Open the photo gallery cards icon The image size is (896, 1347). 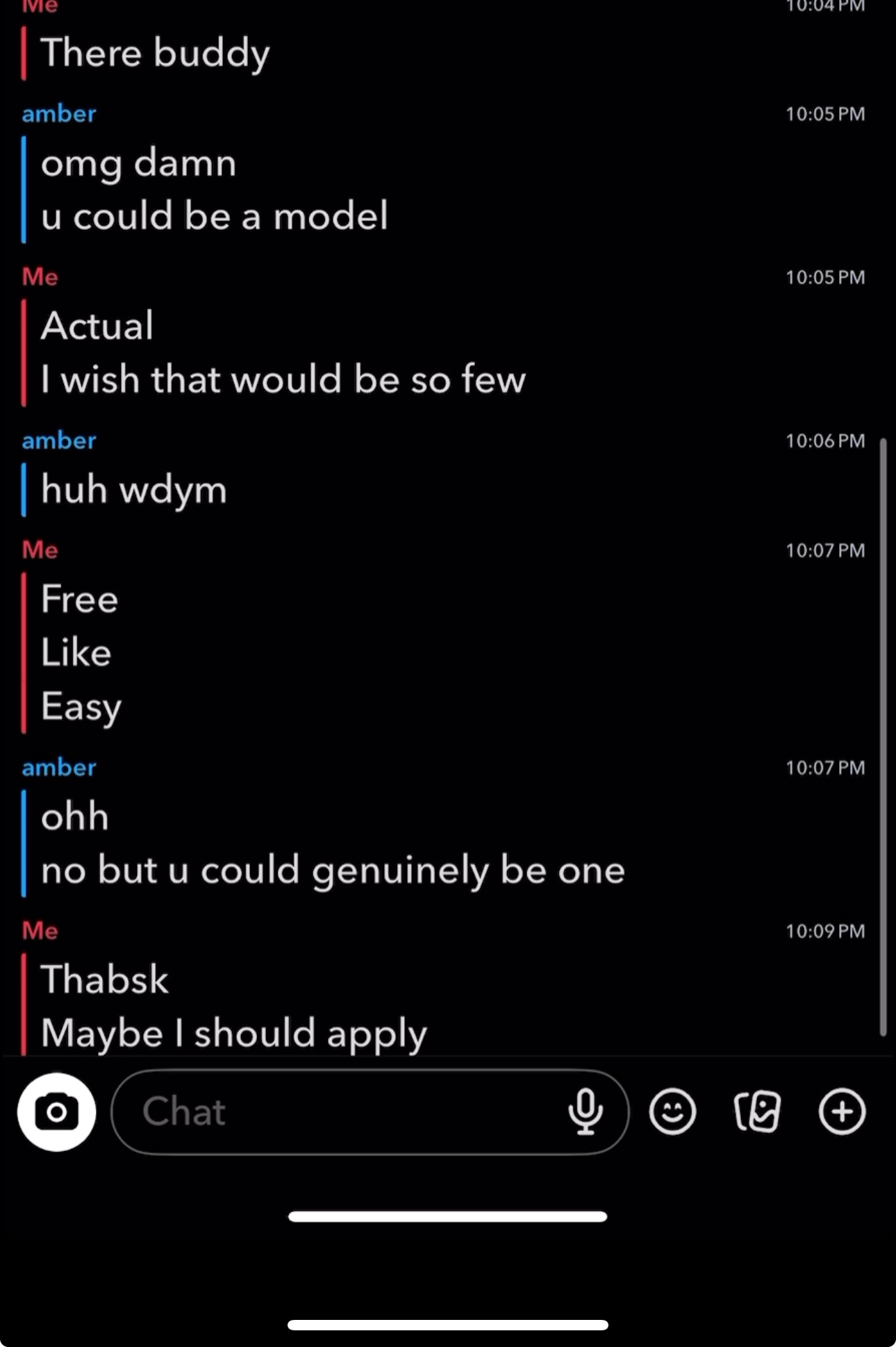point(757,1112)
